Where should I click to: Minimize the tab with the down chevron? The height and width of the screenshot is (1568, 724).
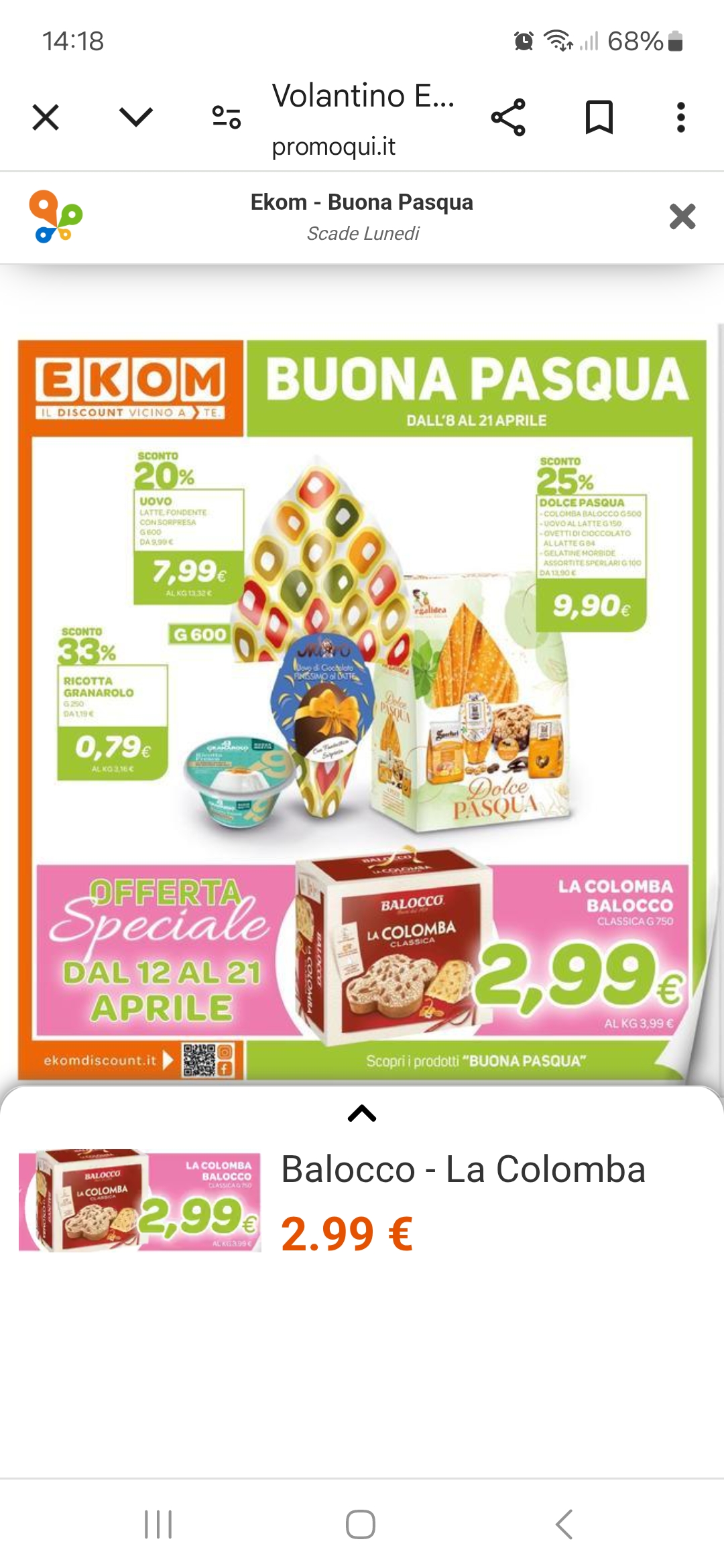coord(136,118)
